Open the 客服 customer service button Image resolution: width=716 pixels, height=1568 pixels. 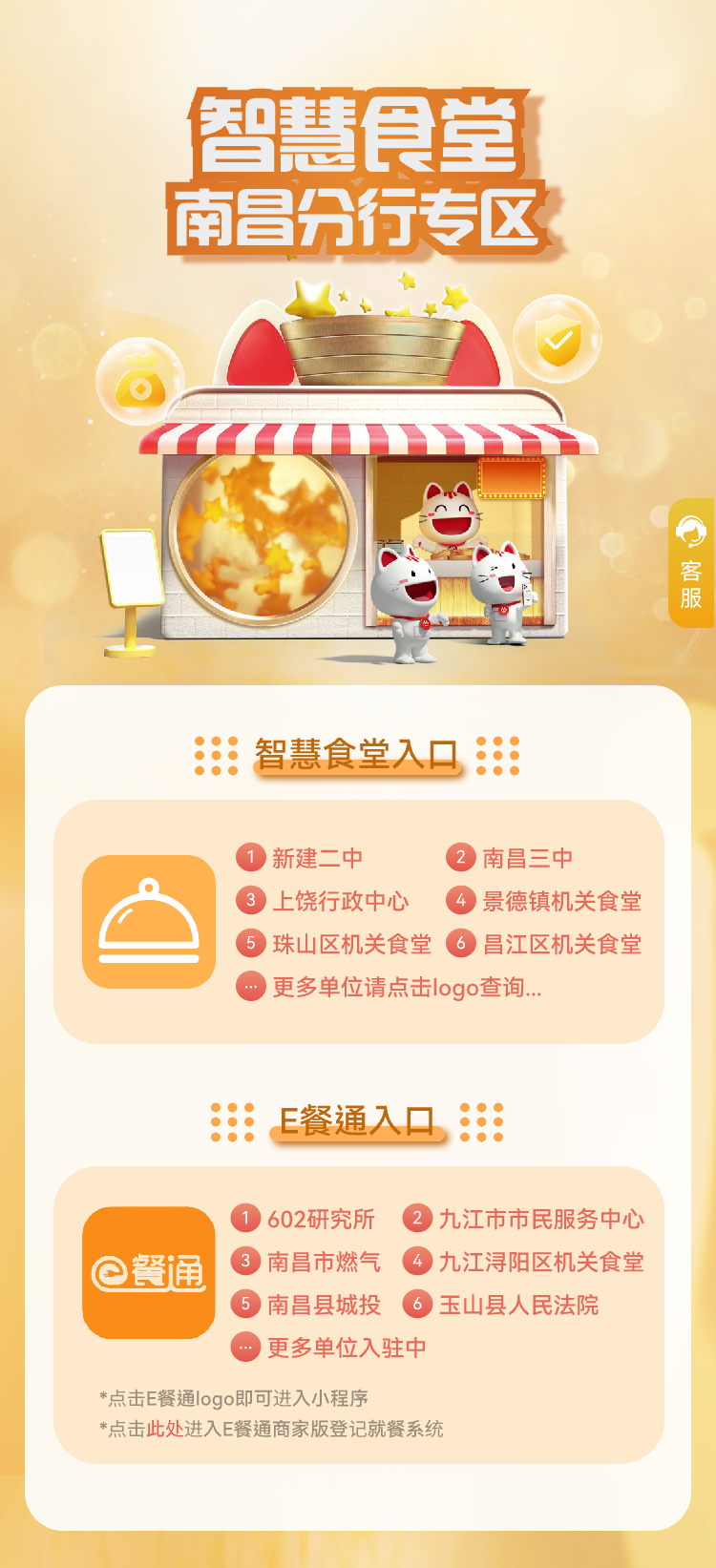click(691, 564)
